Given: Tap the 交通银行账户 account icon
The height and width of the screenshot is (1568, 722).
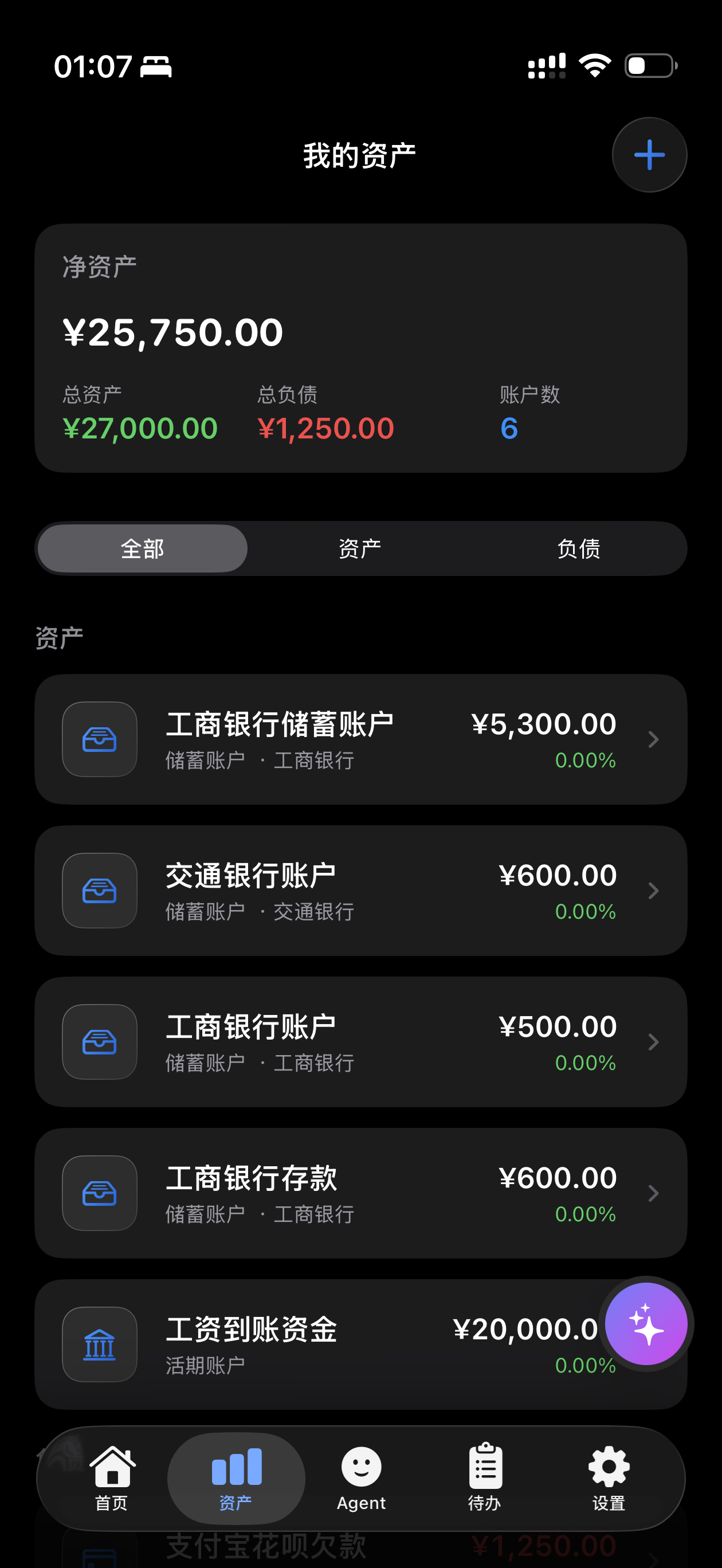Looking at the screenshot, I should pos(99,890).
